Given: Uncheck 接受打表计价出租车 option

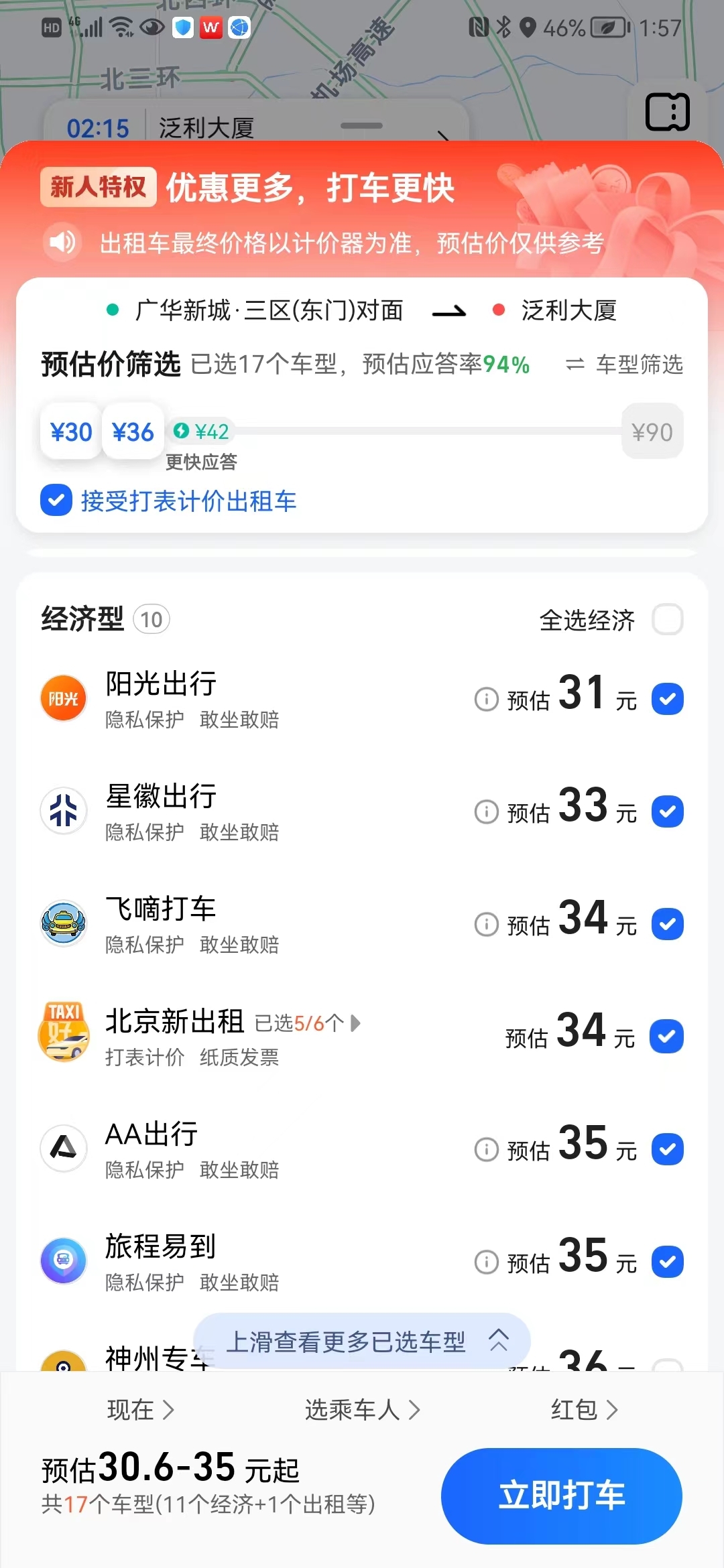Looking at the screenshot, I should (56, 501).
